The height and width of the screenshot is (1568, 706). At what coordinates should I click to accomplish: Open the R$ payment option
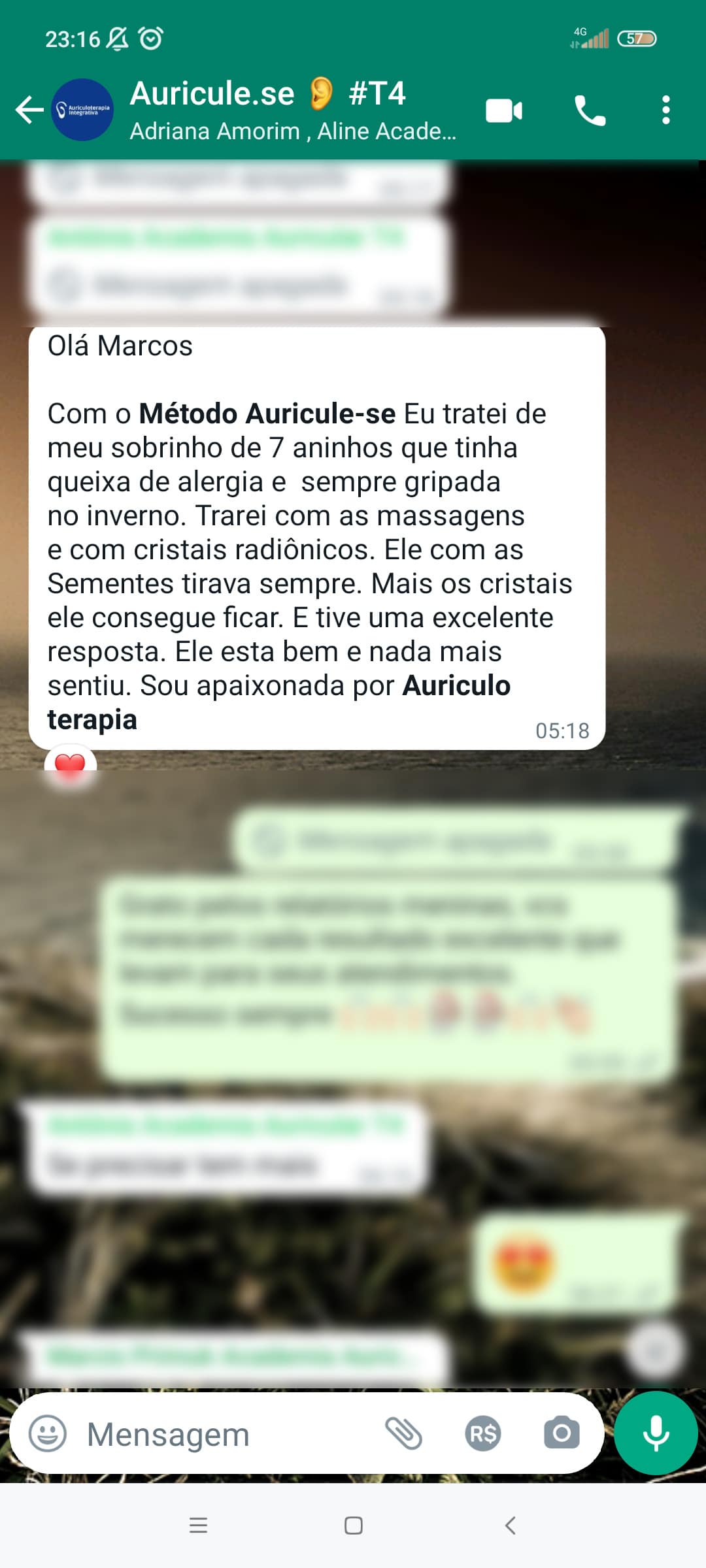coord(483,1434)
